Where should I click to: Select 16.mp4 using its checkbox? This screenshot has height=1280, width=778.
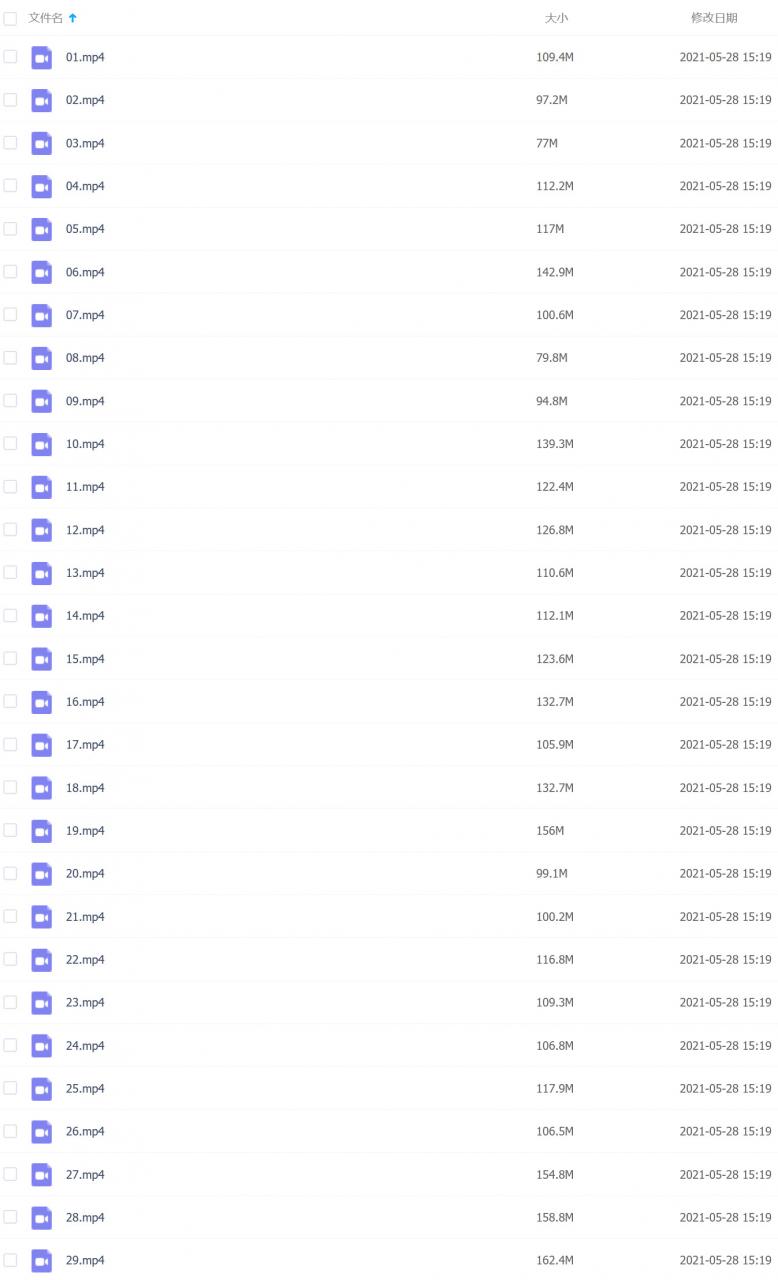10,702
